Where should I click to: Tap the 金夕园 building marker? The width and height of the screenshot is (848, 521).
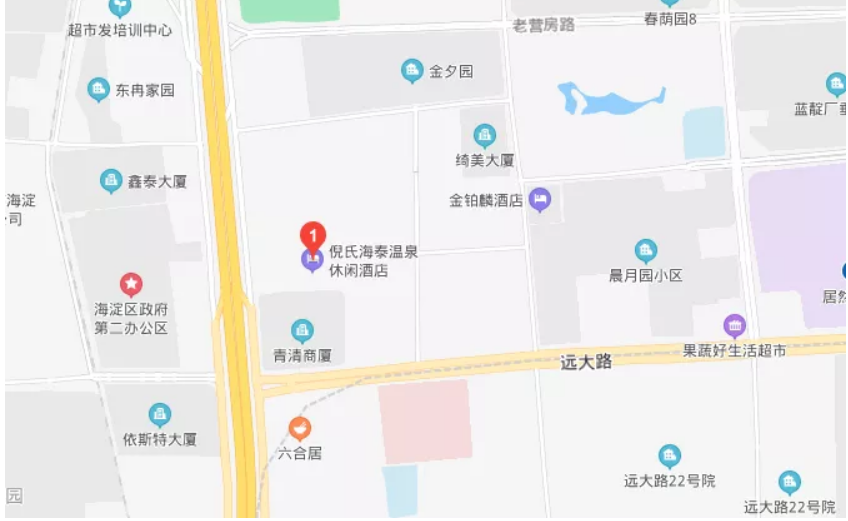[x=411, y=71]
